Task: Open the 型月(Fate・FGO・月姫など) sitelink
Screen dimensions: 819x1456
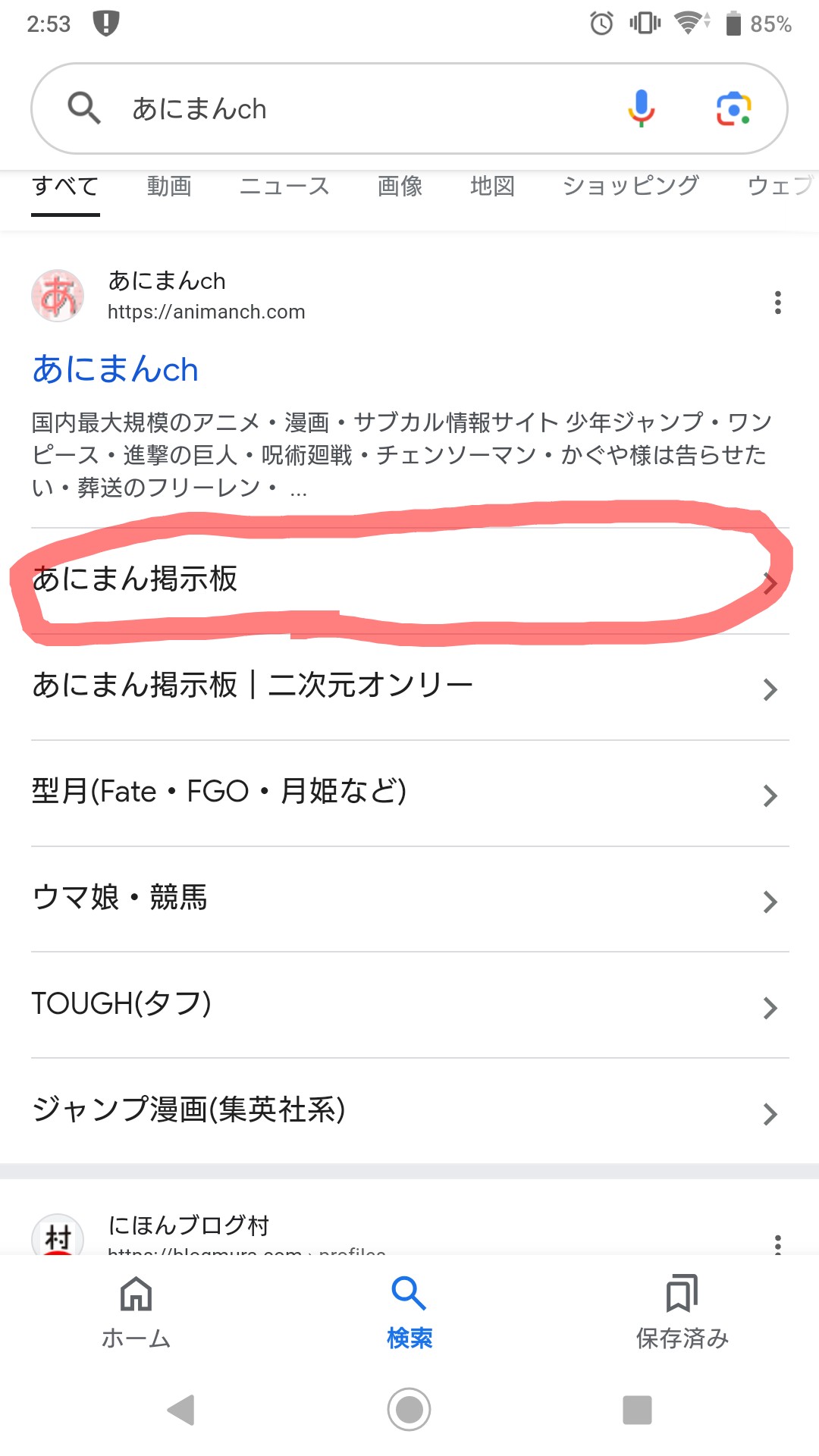Action: [x=409, y=792]
